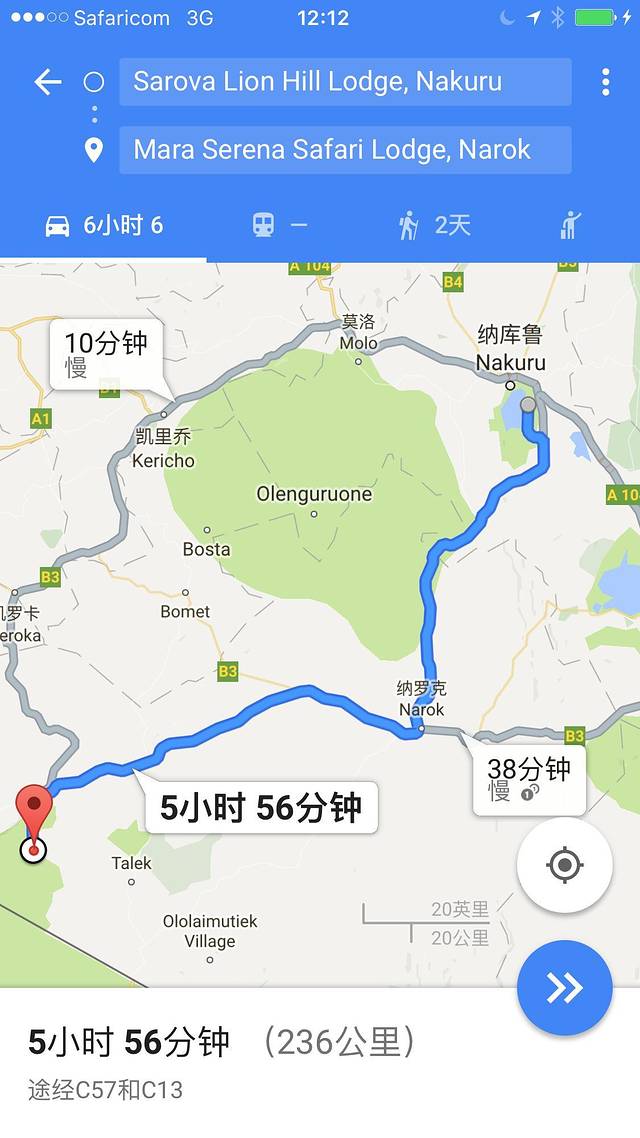
Task: Start navigation with the blue arrow button
Action: click(x=564, y=988)
